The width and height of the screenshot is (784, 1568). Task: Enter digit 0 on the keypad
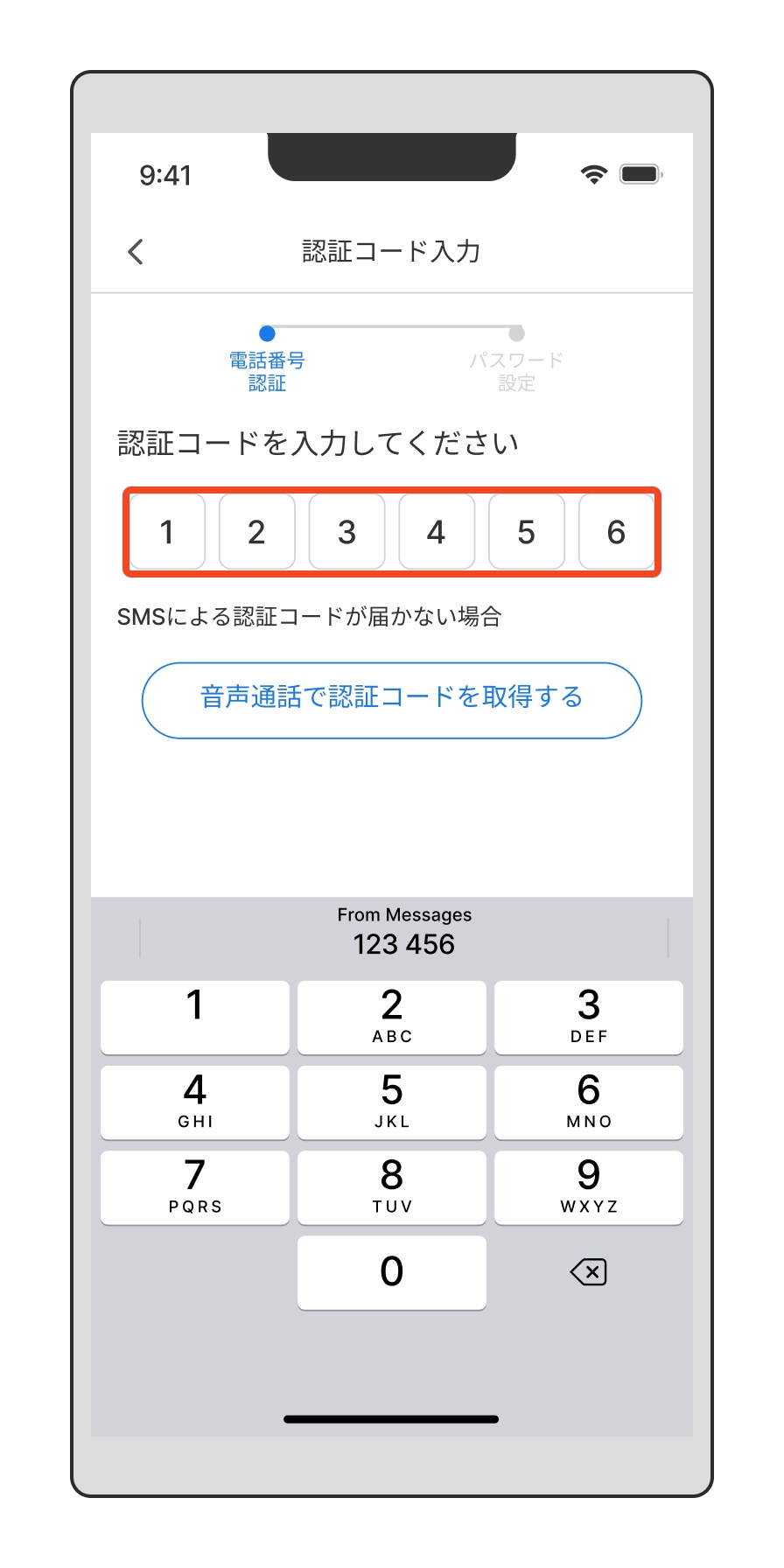[391, 1271]
